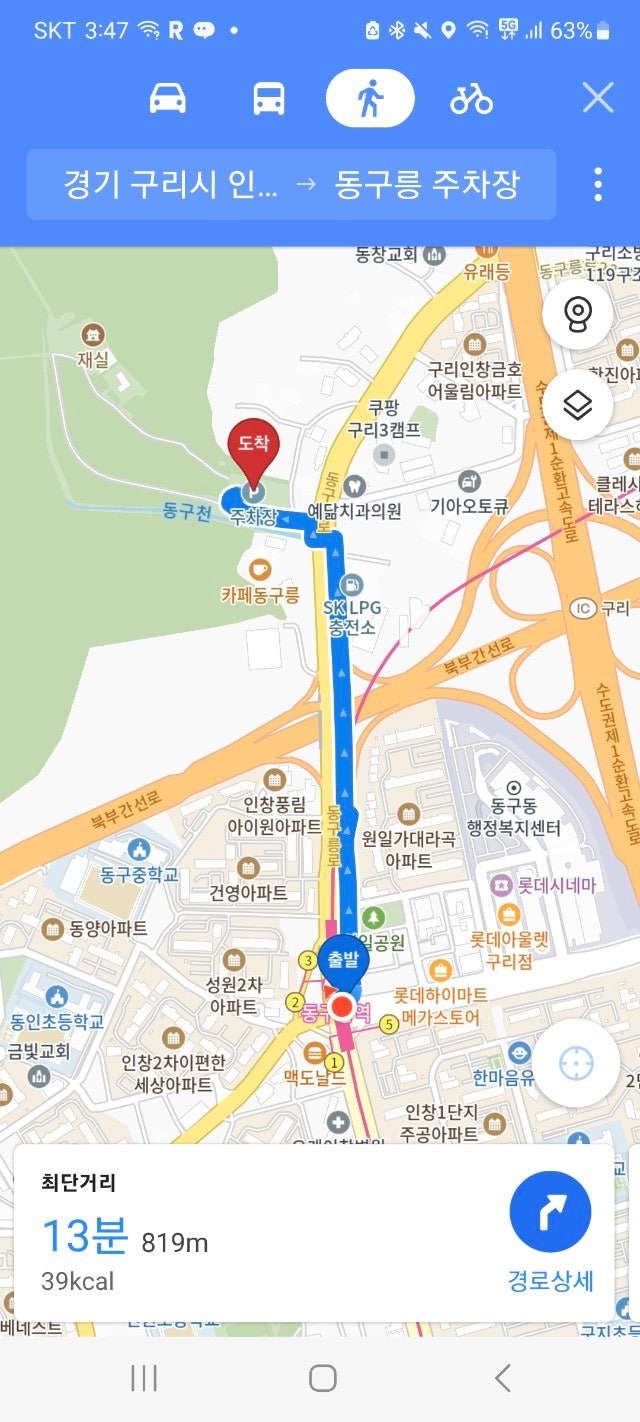This screenshot has width=640, height=1422.
Task: Switch to public transit mode
Action: click(269, 98)
